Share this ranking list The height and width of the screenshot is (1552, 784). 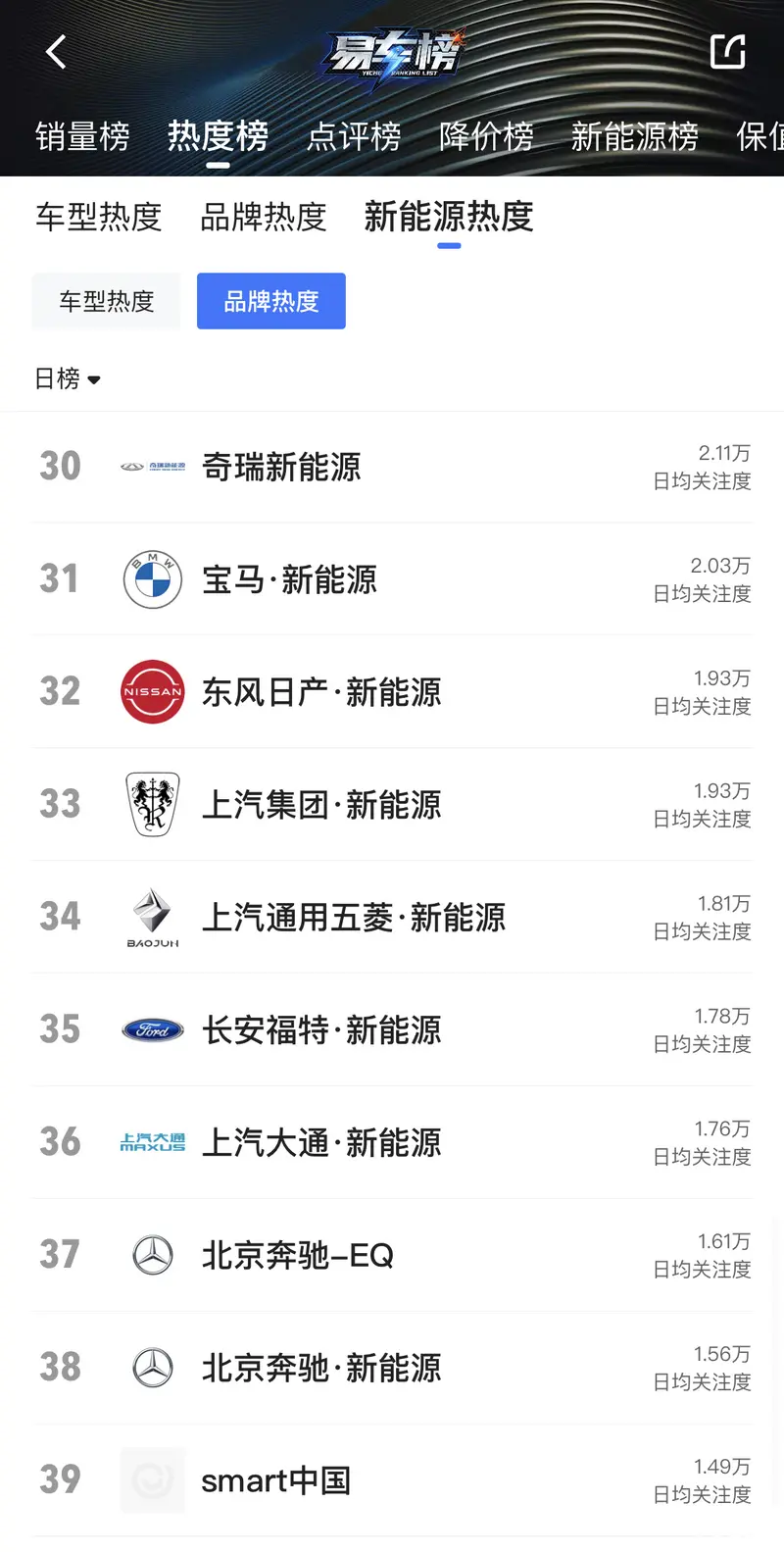pos(727,52)
